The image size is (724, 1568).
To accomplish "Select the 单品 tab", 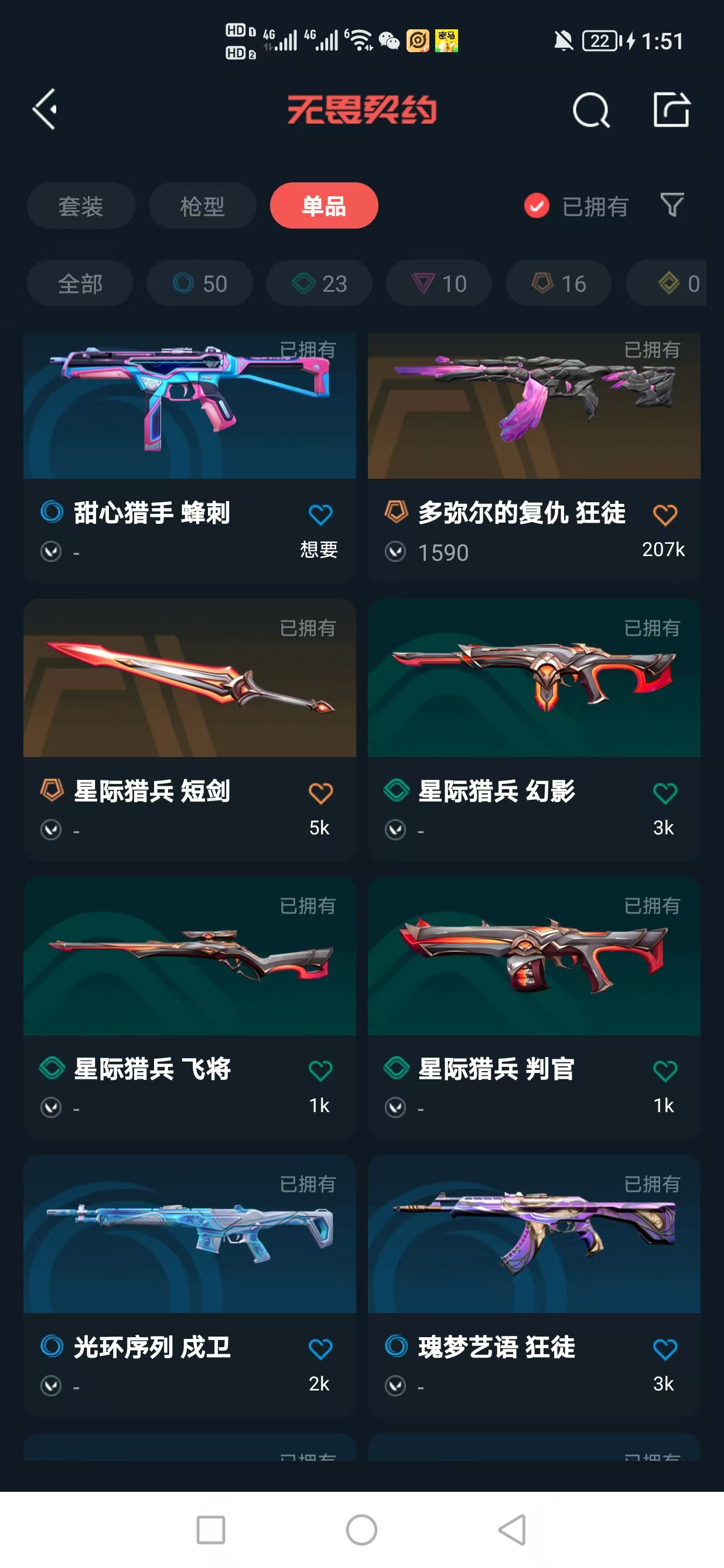I will click(324, 206).
